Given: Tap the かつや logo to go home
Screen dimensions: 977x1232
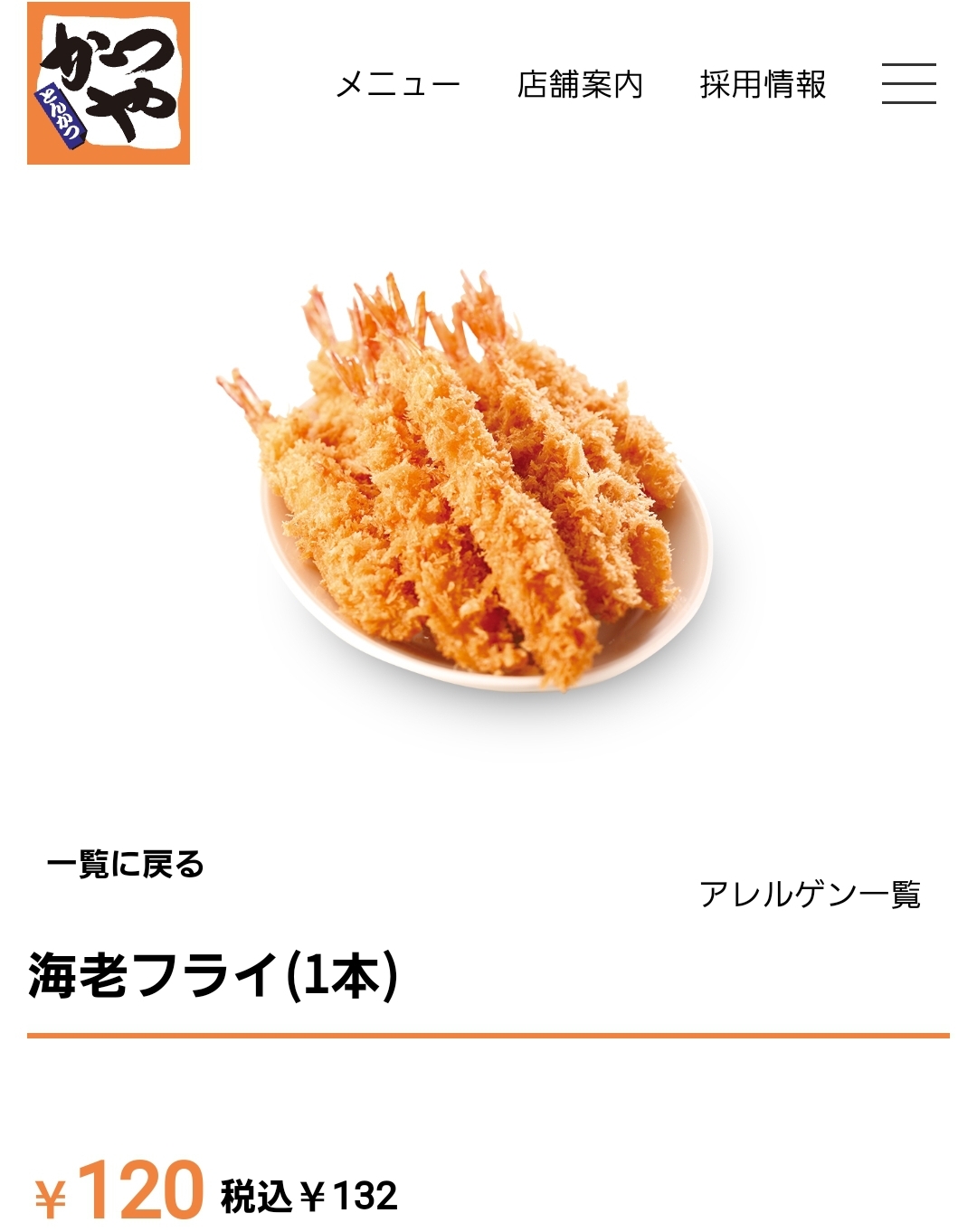Looking at the screenshot, I should [x=109, y=83].
